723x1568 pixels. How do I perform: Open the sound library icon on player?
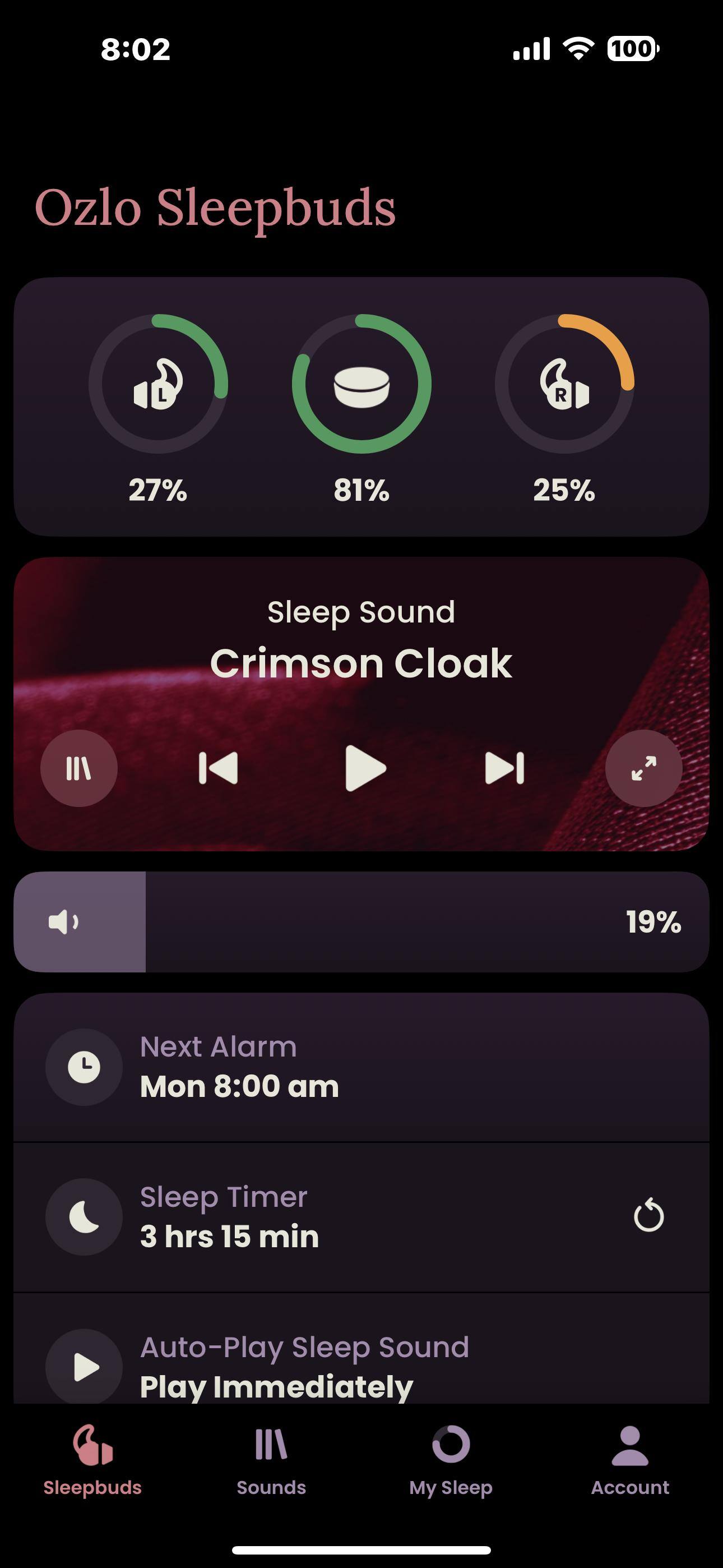point(78,768)
